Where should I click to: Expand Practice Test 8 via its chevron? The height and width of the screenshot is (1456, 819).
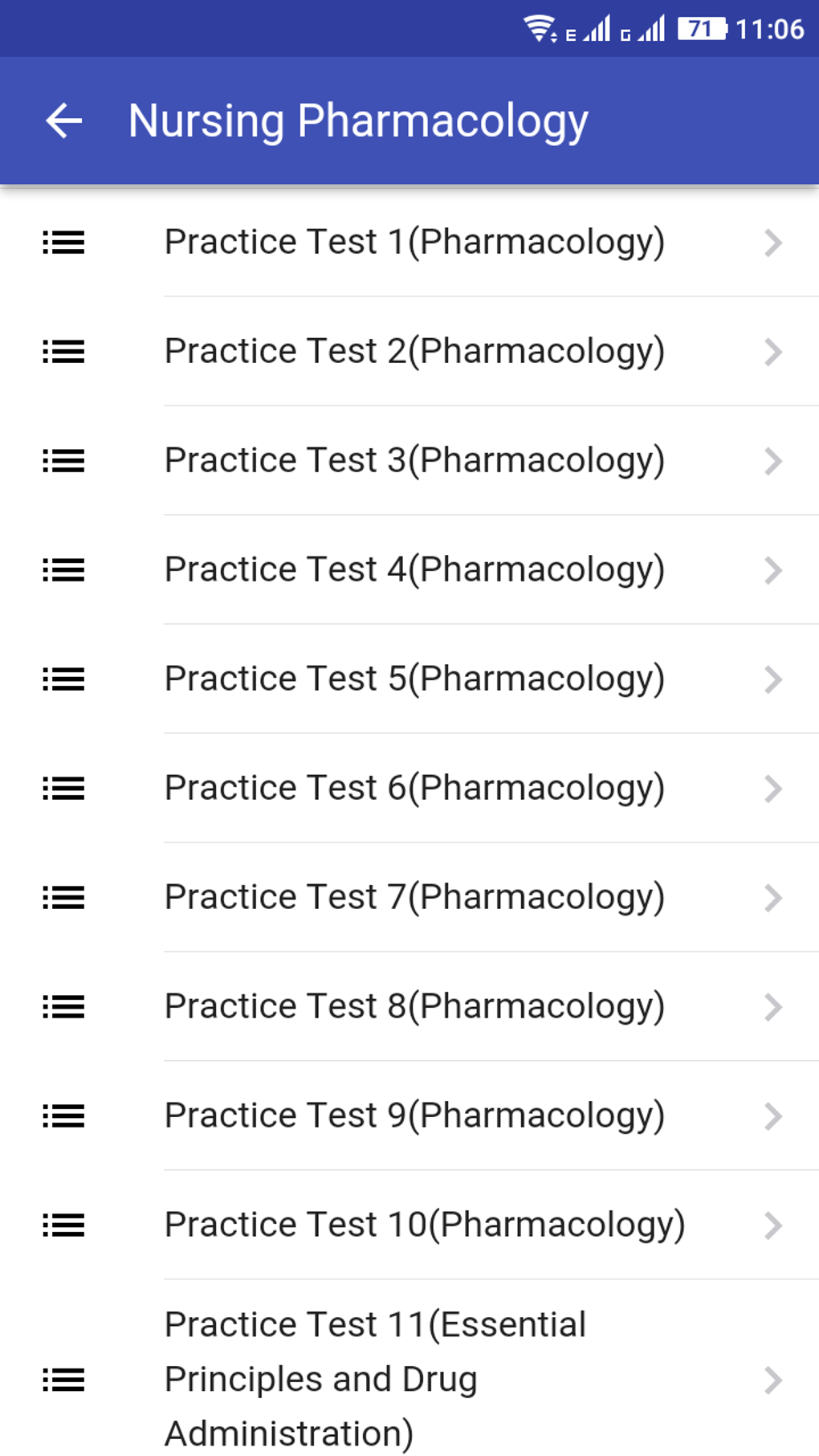[x=773, y=1007]
